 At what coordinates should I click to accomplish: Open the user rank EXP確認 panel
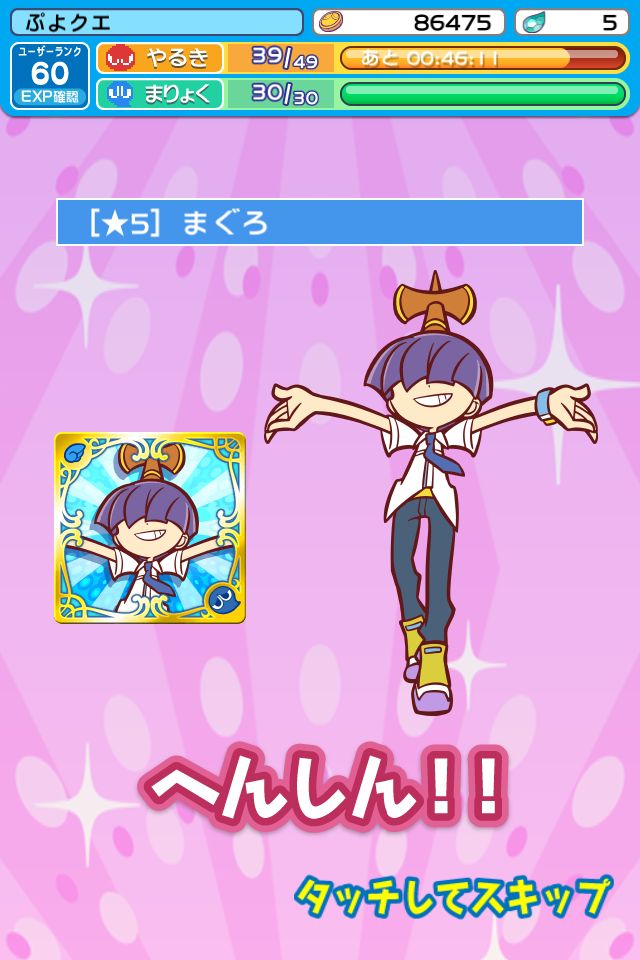50,76
